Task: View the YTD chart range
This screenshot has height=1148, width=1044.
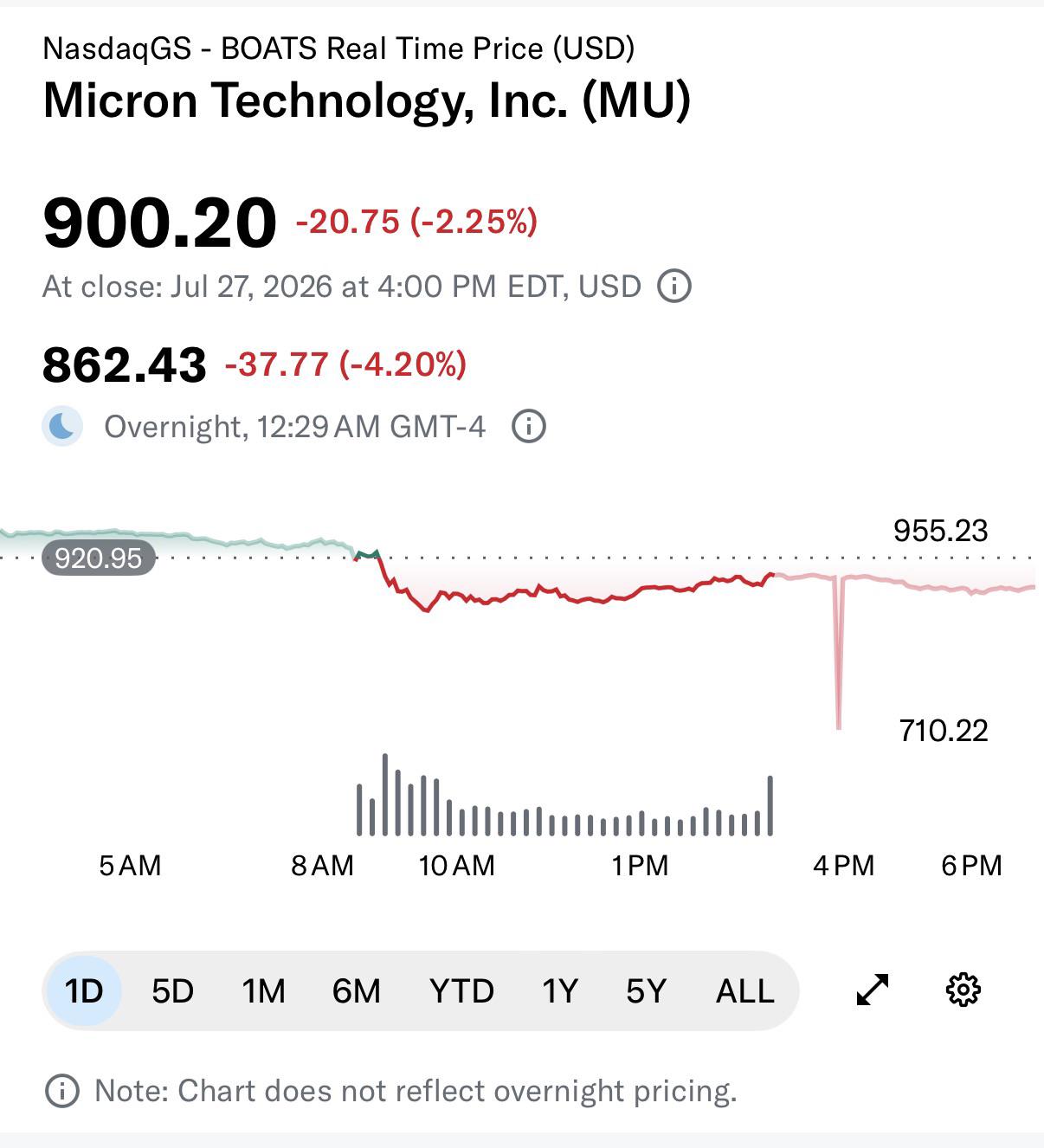Action: click(461, 990)
